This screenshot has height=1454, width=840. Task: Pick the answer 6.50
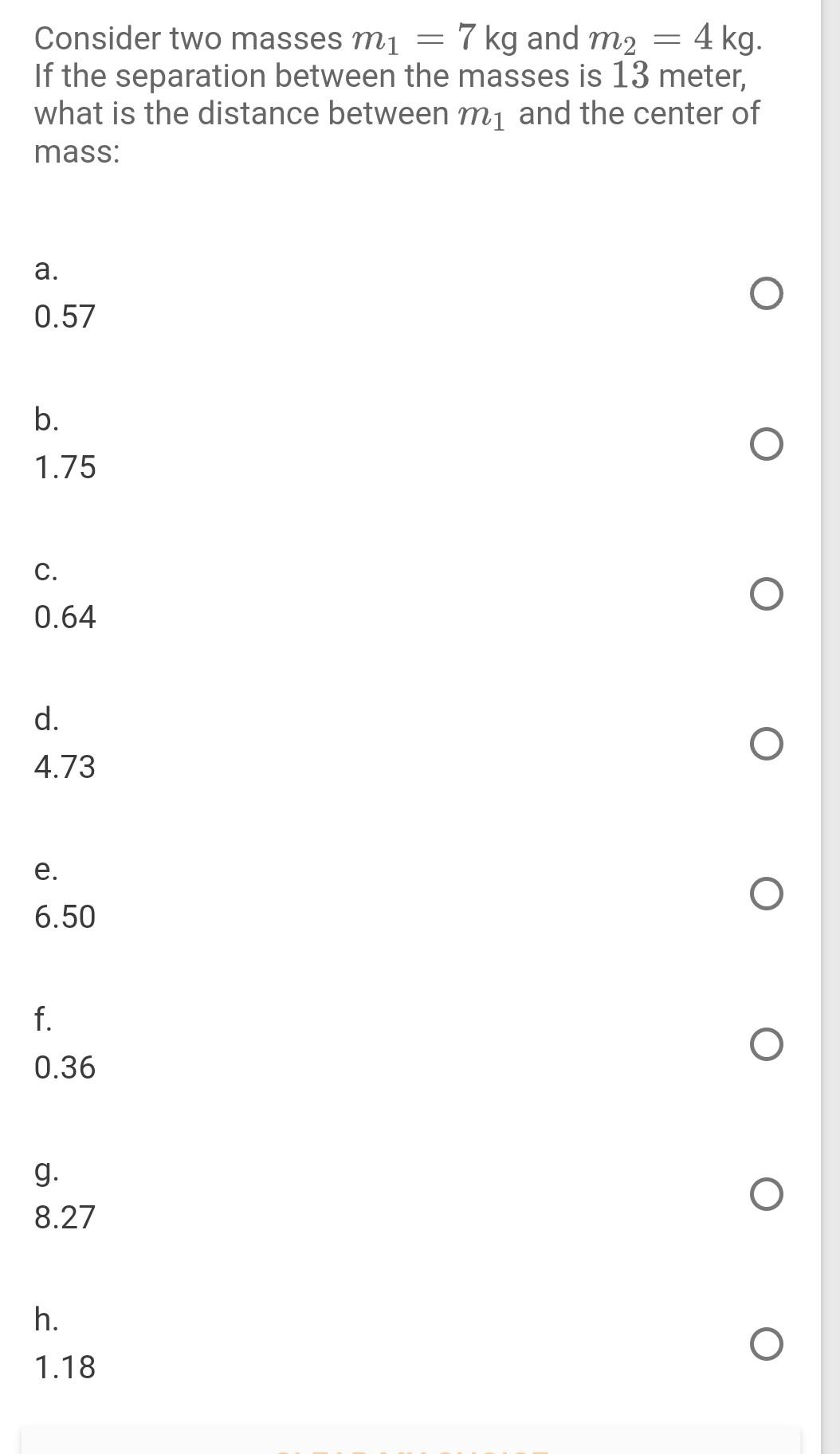65,918
